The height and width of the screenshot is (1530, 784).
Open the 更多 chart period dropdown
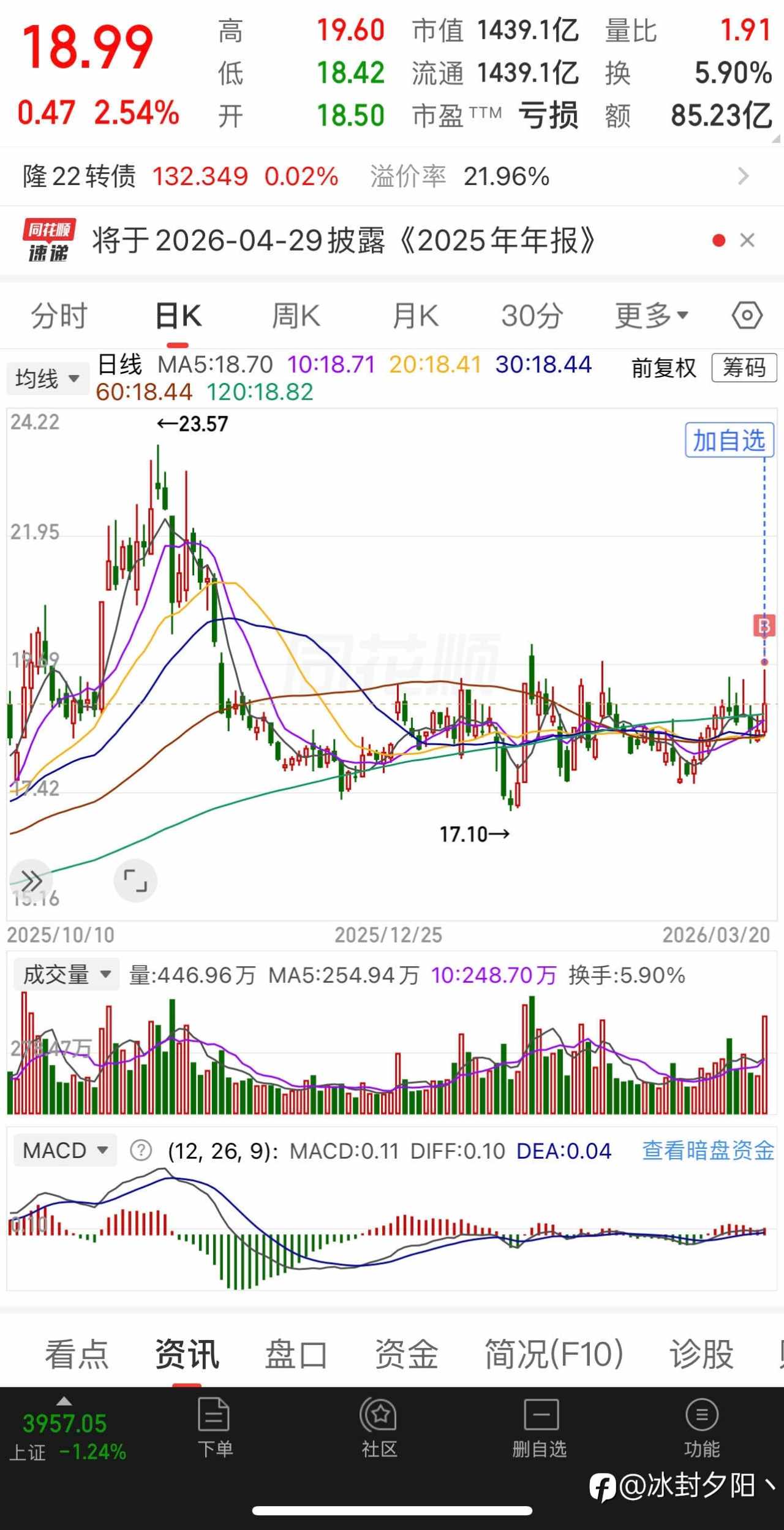coord(652,316)
